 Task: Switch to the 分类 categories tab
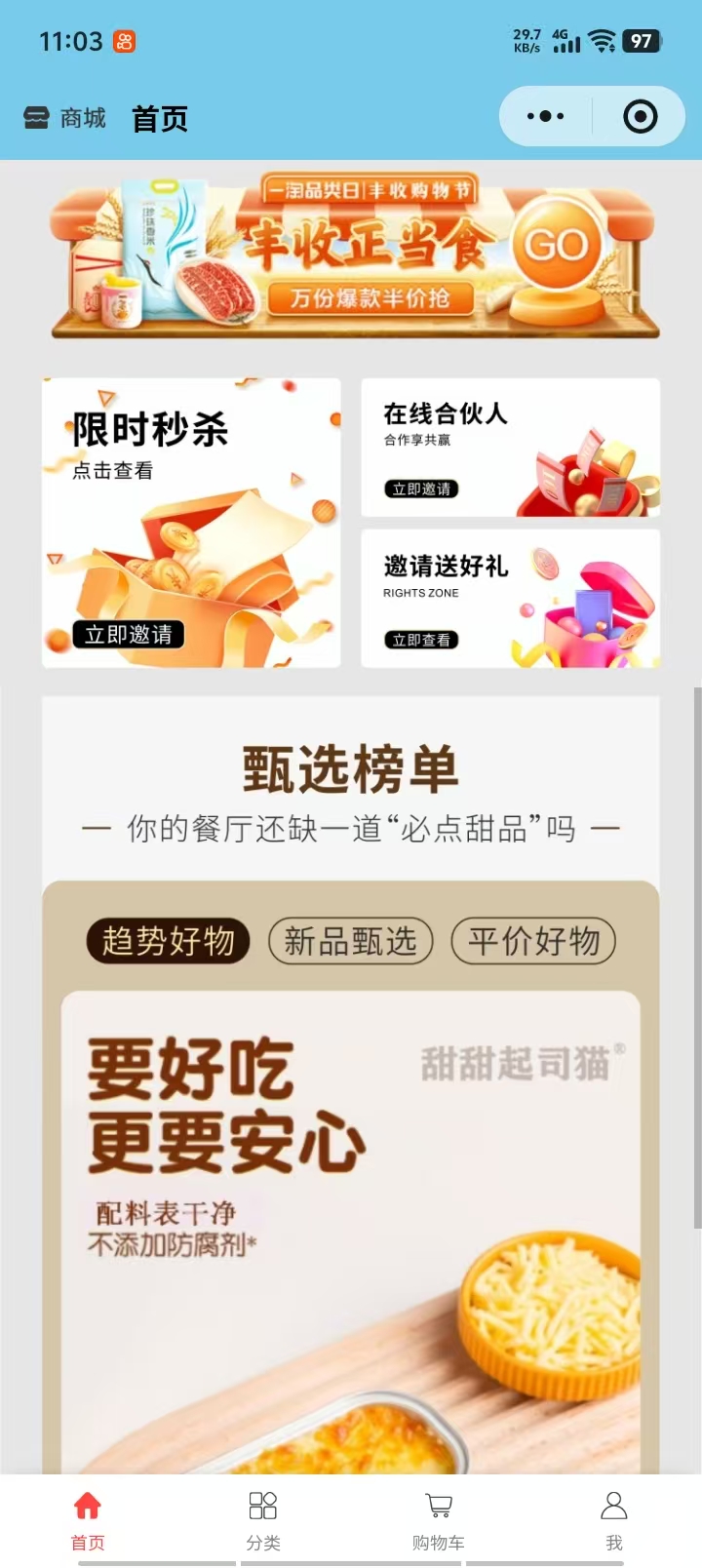pyautogui.click(x=263, y=1519)
